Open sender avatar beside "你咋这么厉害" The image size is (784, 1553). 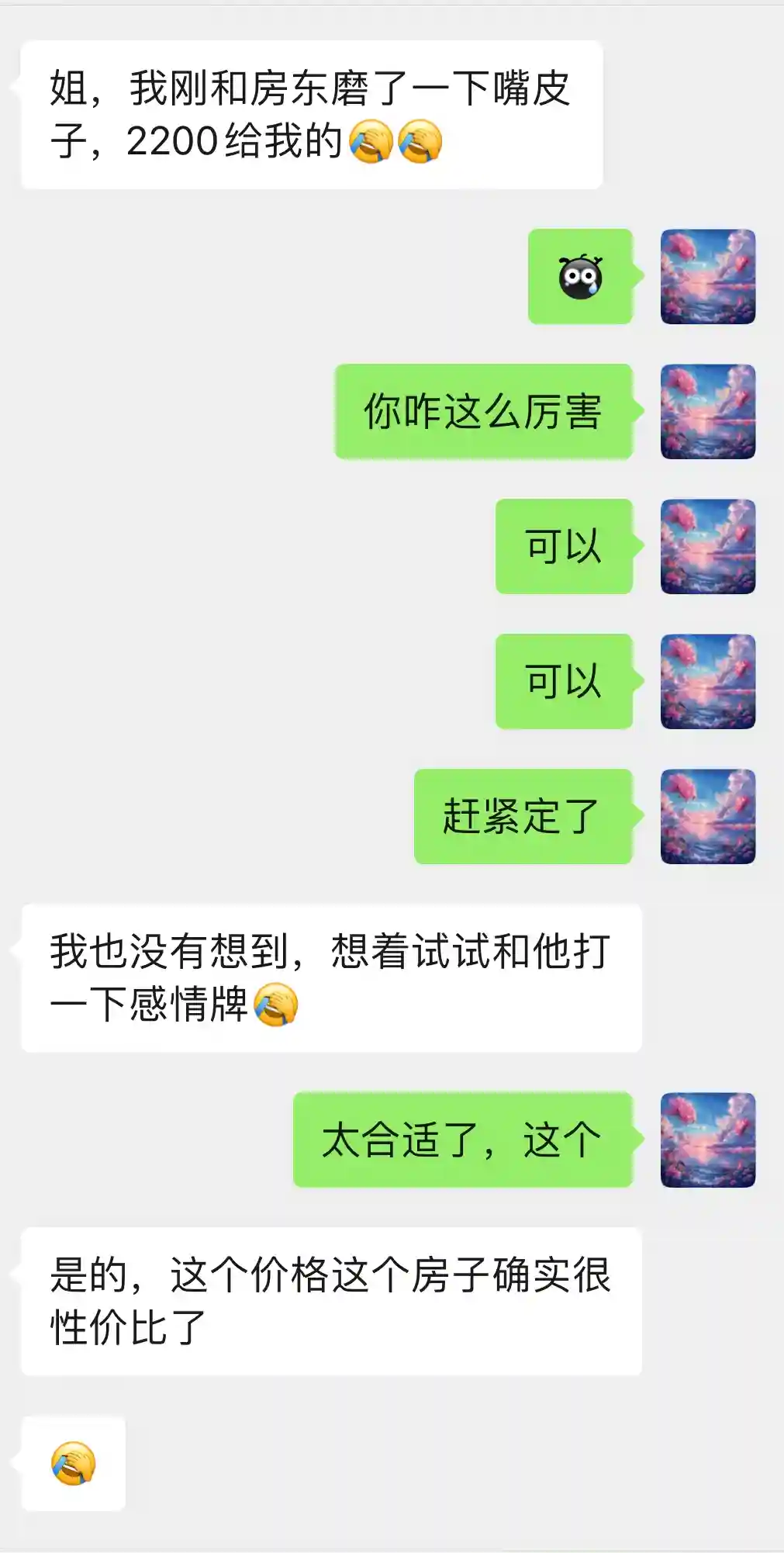click(x=707, y=412)
